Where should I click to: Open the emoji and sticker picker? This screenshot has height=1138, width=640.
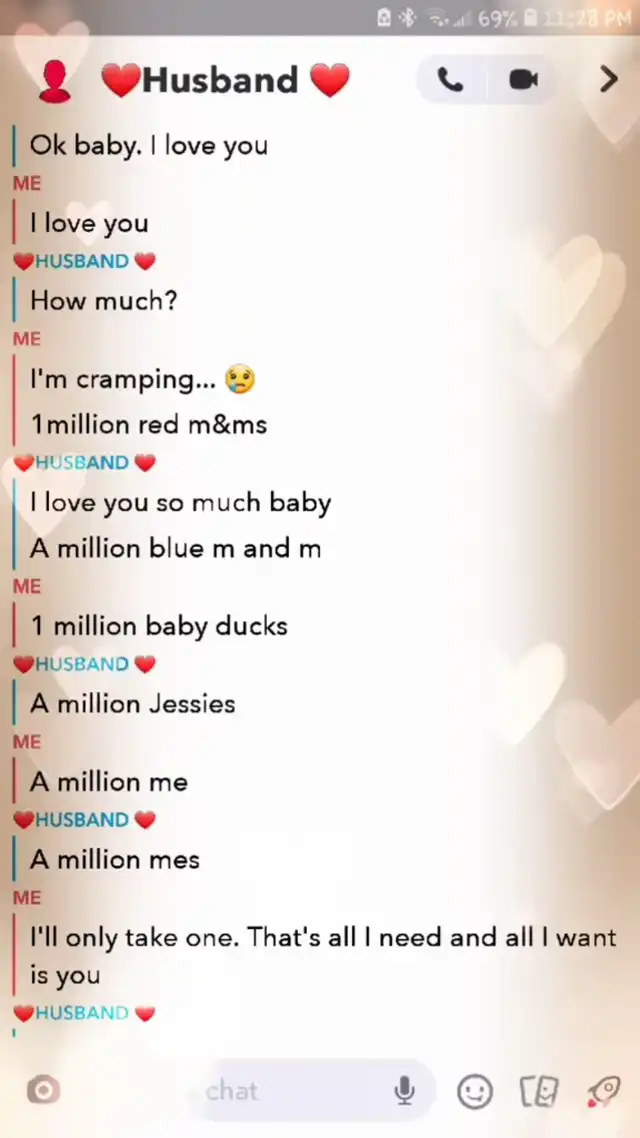click(474, 1091)
